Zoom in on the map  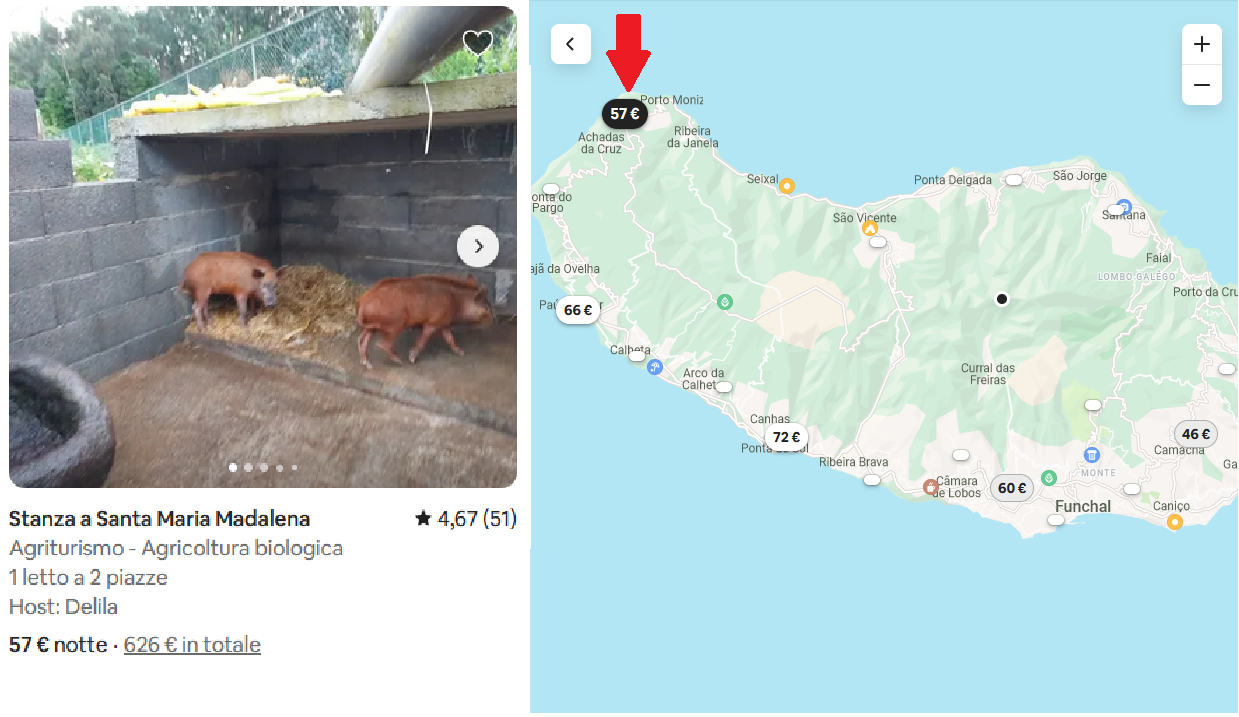[x=1201, y=45]
